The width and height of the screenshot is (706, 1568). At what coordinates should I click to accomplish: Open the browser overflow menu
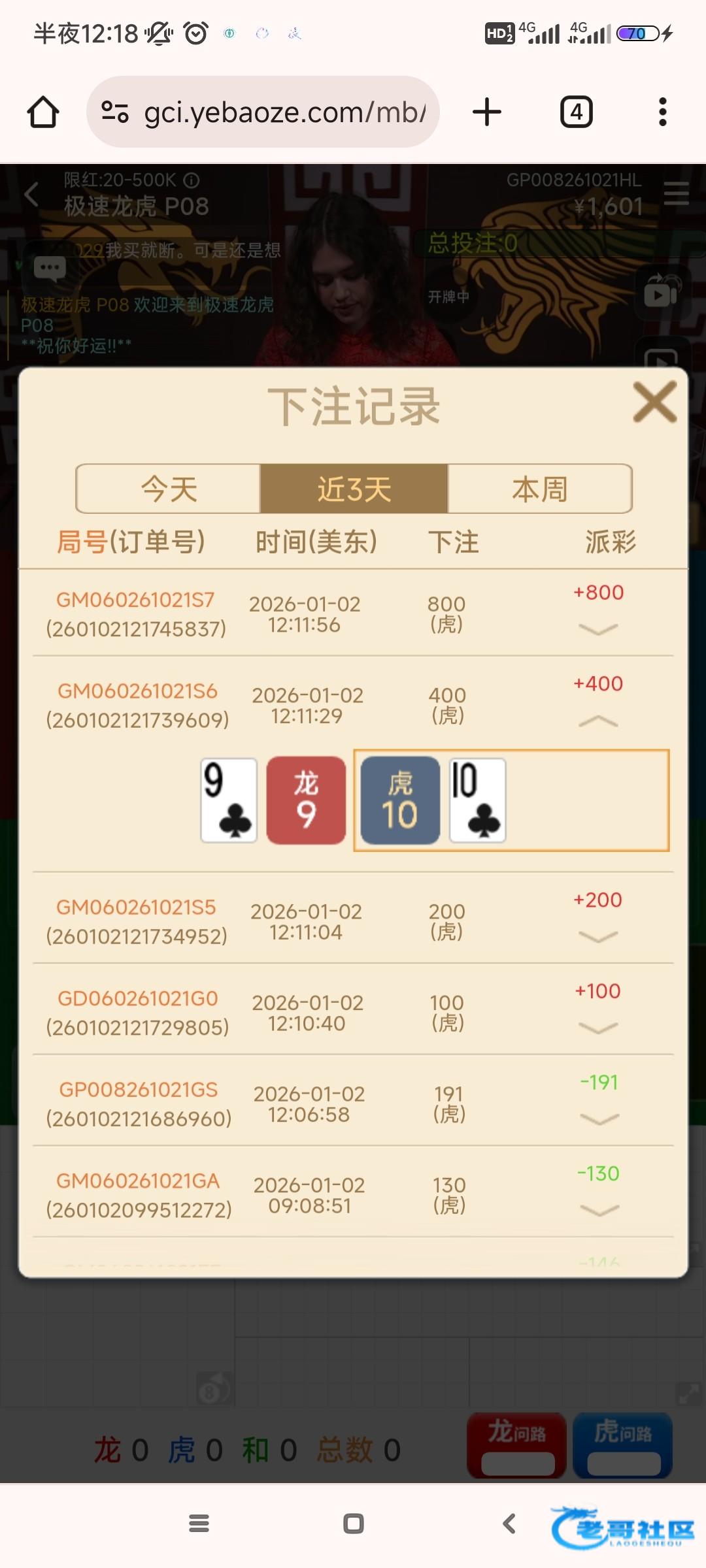[662, 112]
